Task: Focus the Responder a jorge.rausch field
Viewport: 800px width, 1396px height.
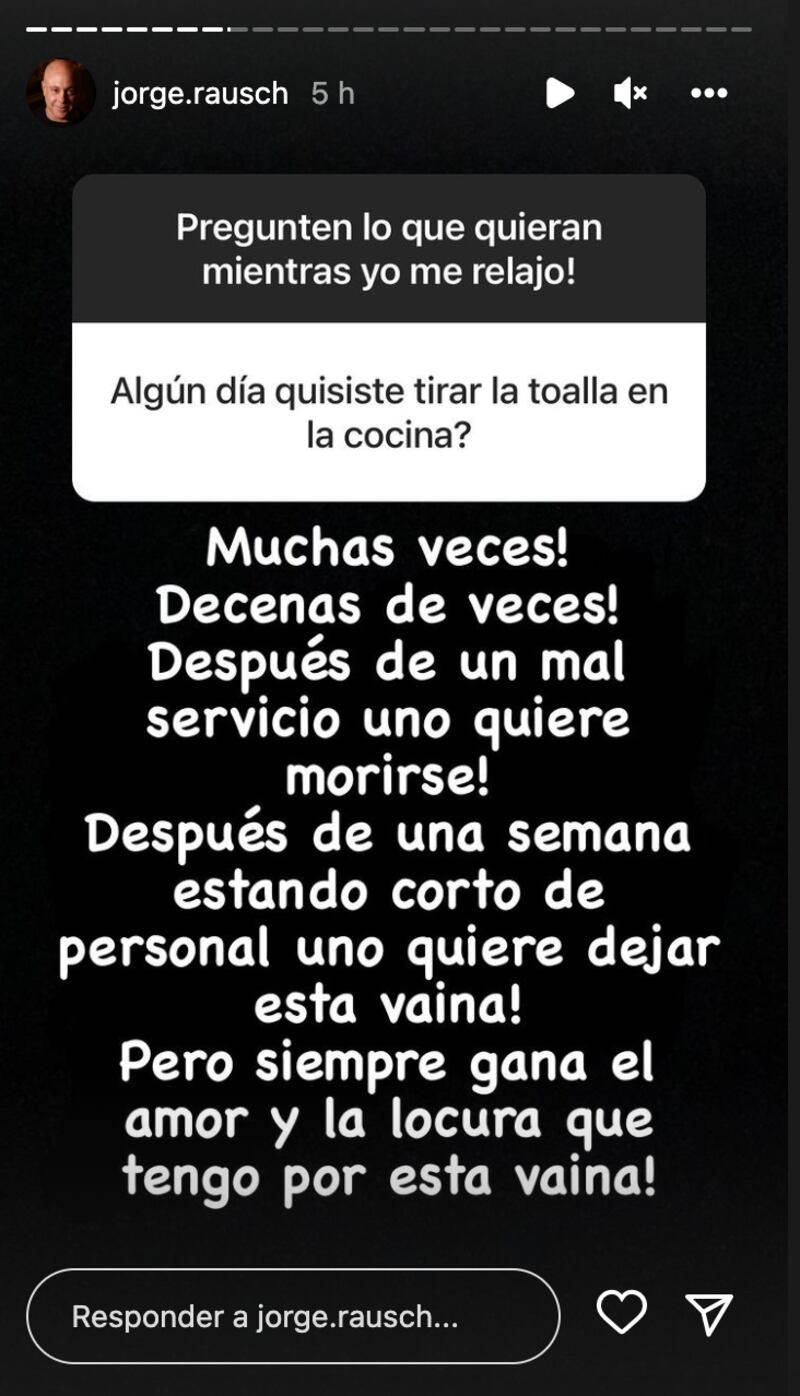Action: tap(292, 1316)
